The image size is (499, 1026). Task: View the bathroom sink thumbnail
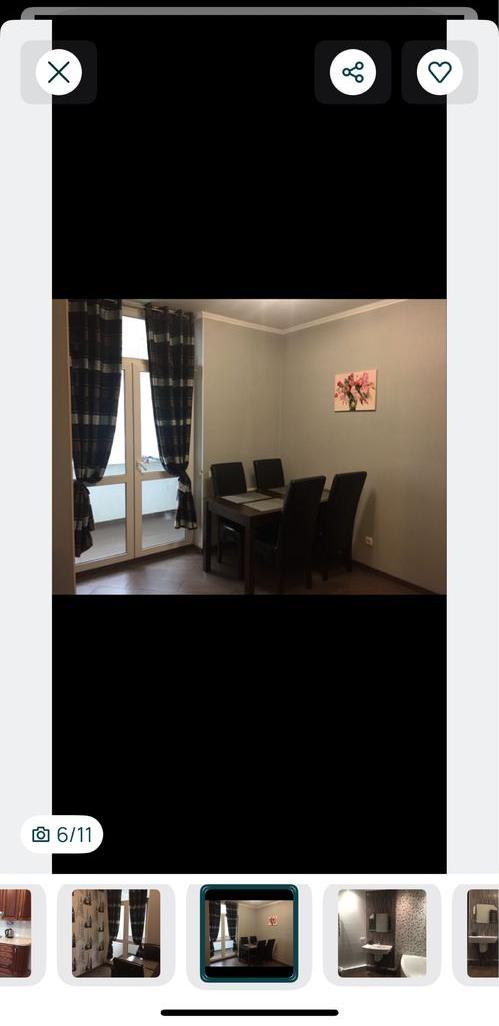382,933
